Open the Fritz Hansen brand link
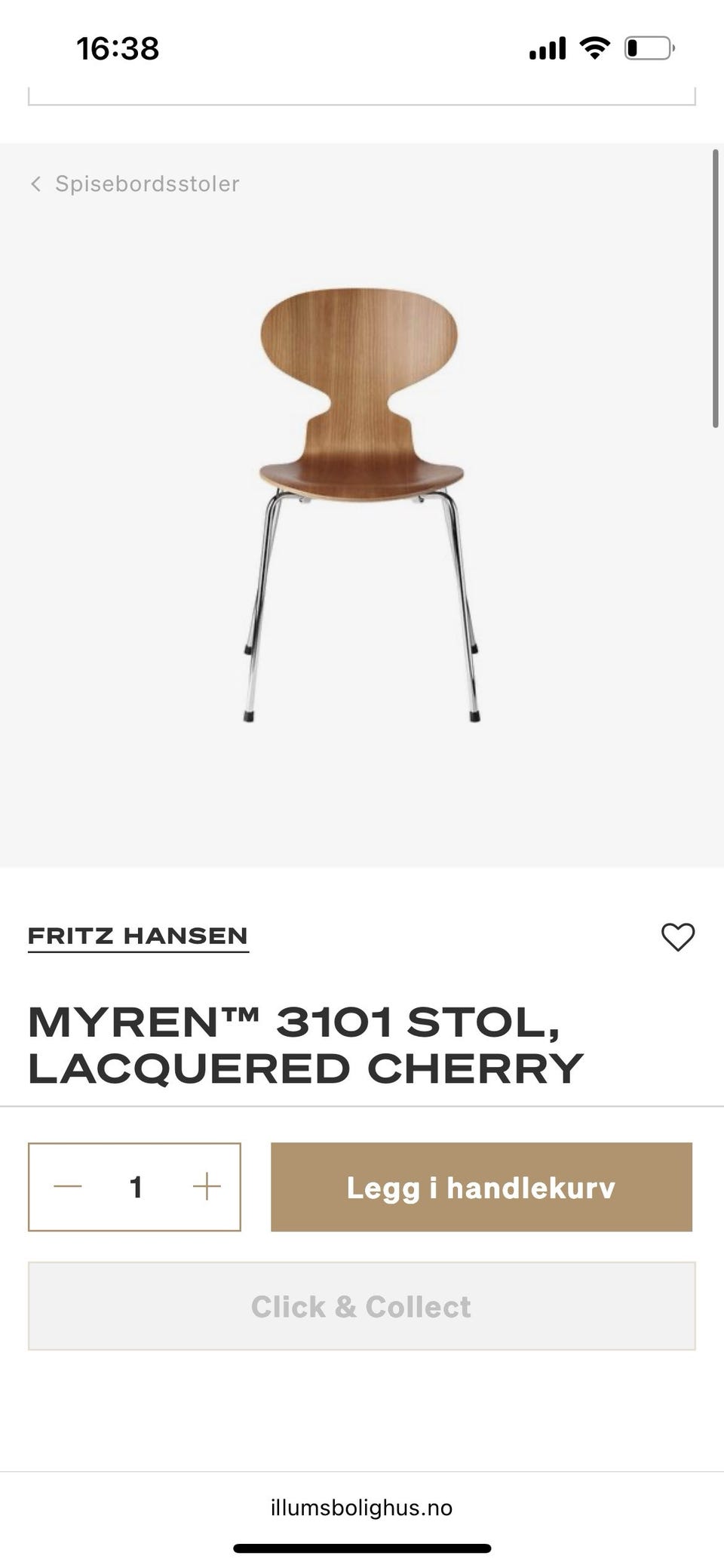Screen dimensions: 724x1568 point(138,936)
